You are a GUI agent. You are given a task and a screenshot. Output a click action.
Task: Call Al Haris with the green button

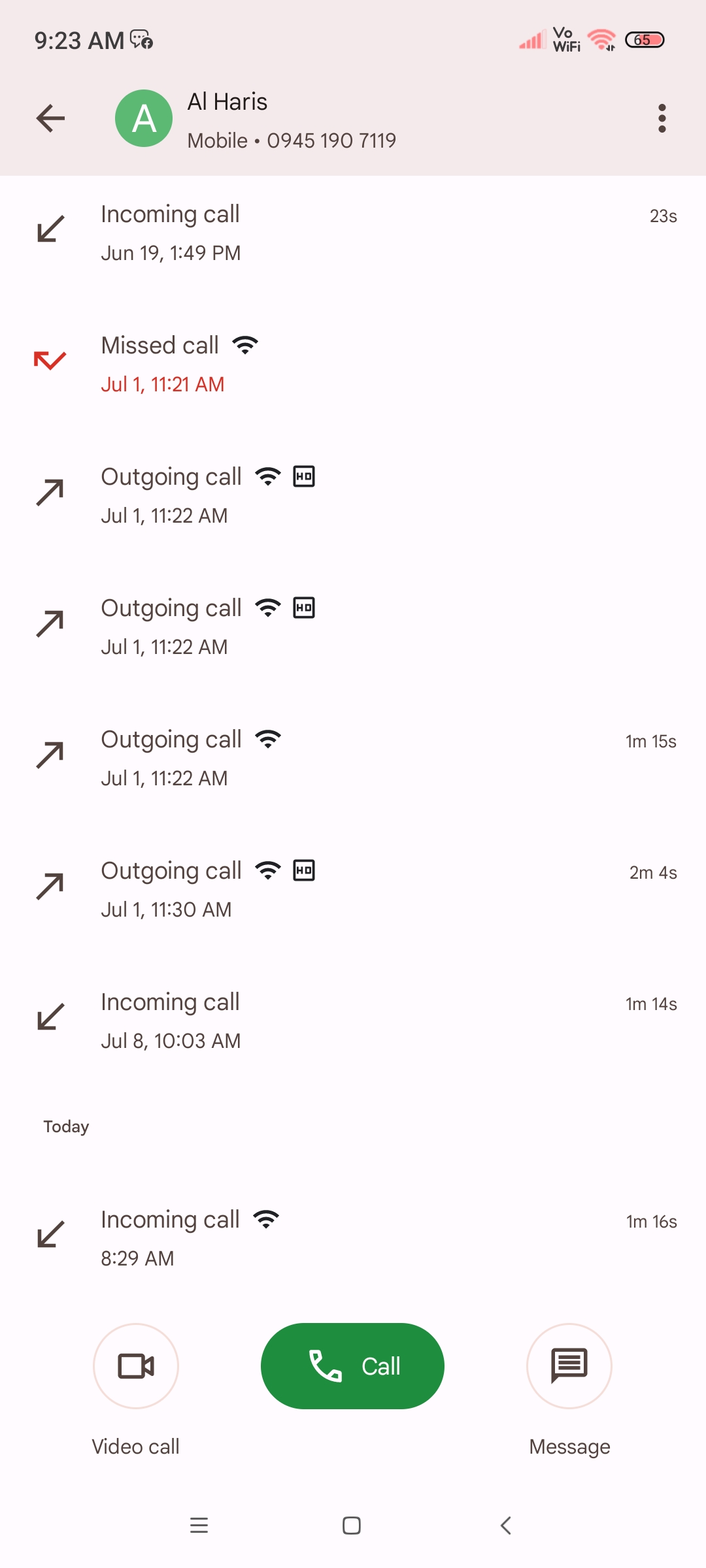point(352,1365)
